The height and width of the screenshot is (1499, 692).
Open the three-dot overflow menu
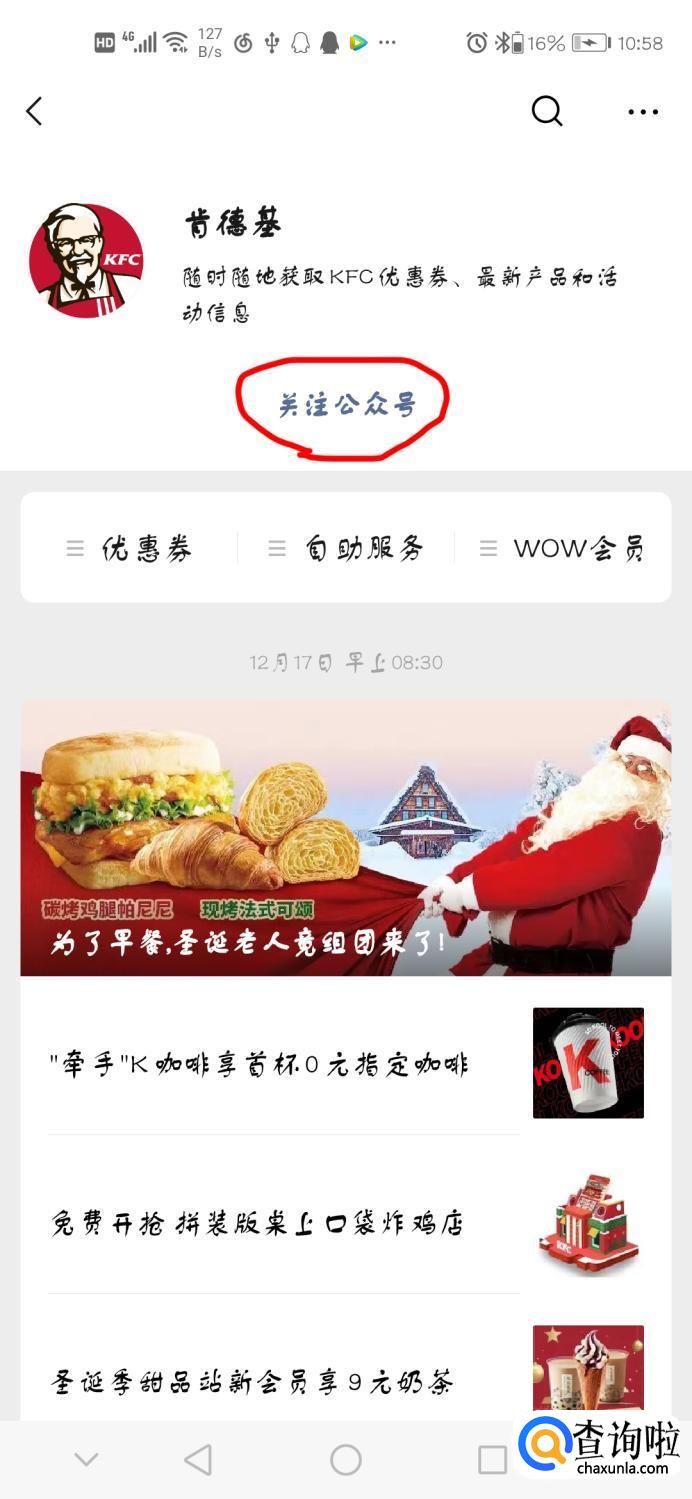[643, 112]
